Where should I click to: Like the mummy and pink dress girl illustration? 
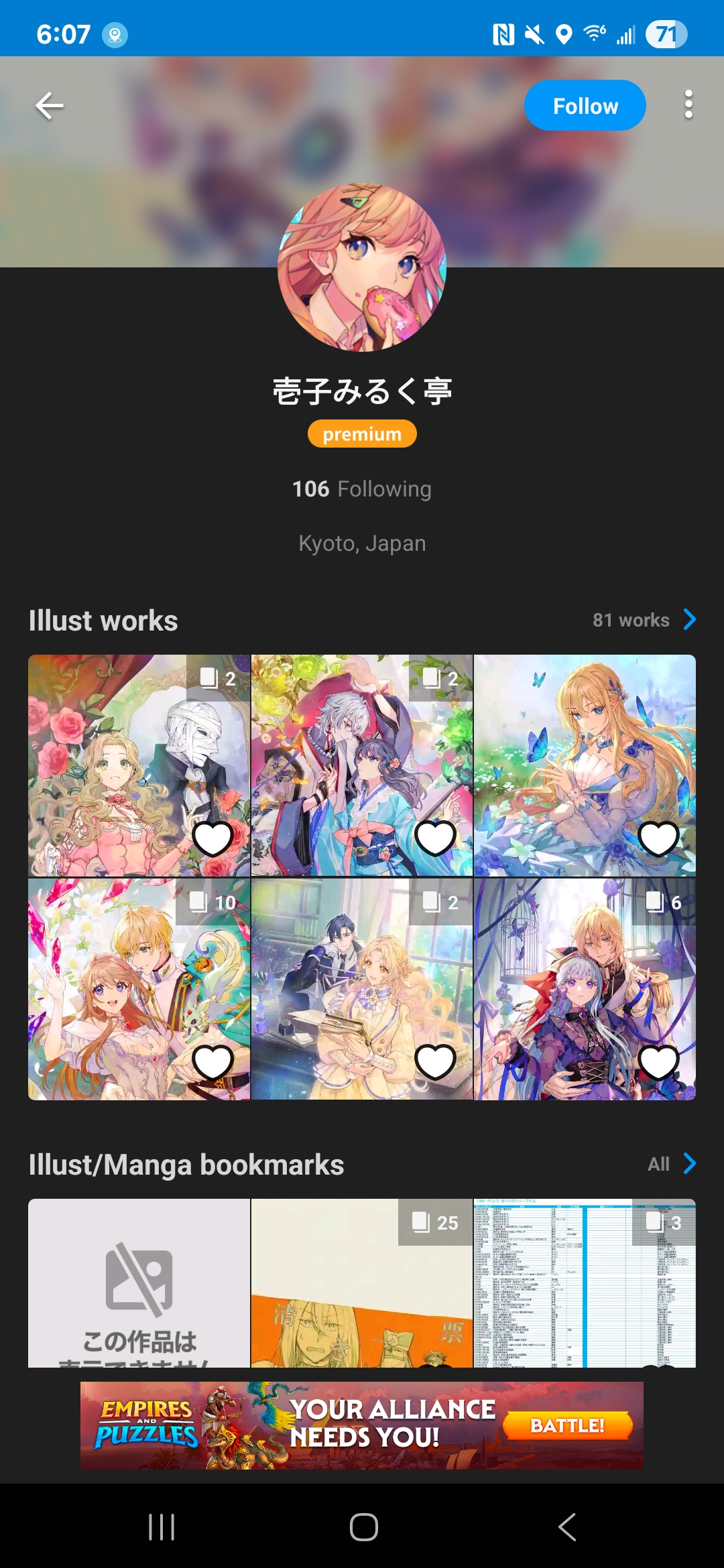[x=213, y=838]
